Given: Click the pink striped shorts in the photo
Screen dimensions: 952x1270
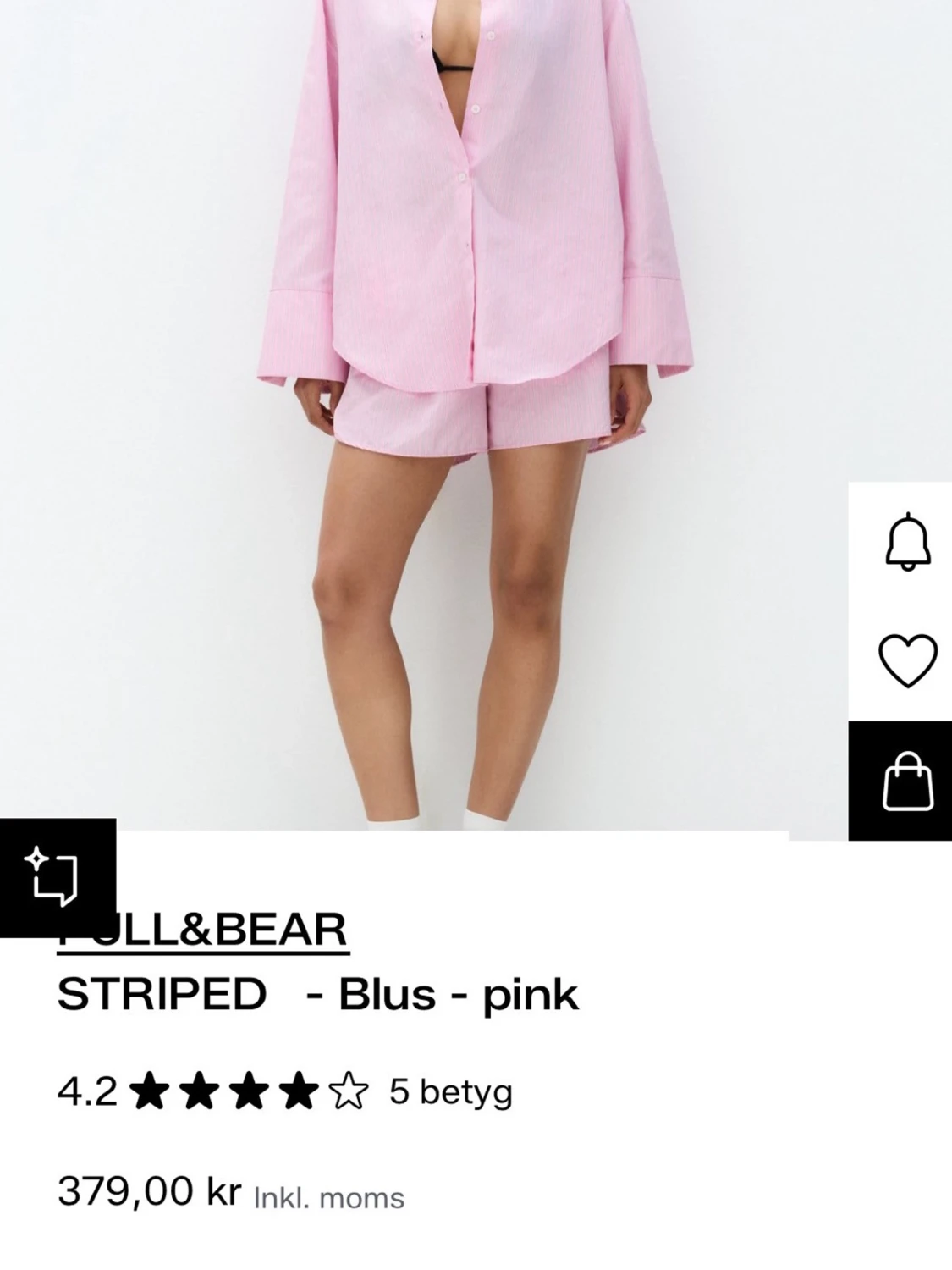Looking at the screenshot, I should click(x=474, y=415).
